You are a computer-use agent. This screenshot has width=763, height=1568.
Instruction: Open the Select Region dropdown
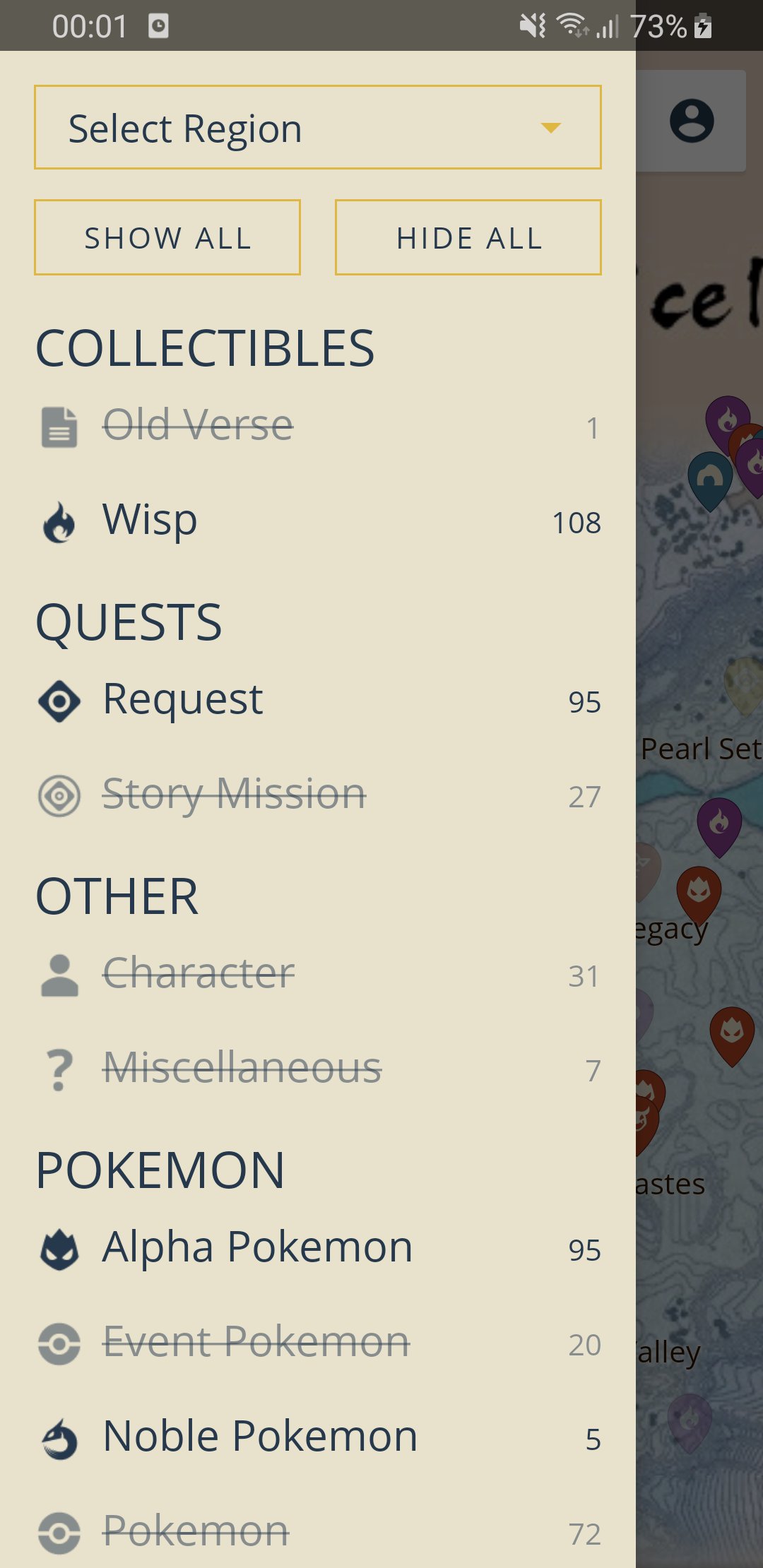(x=318, y=128)
